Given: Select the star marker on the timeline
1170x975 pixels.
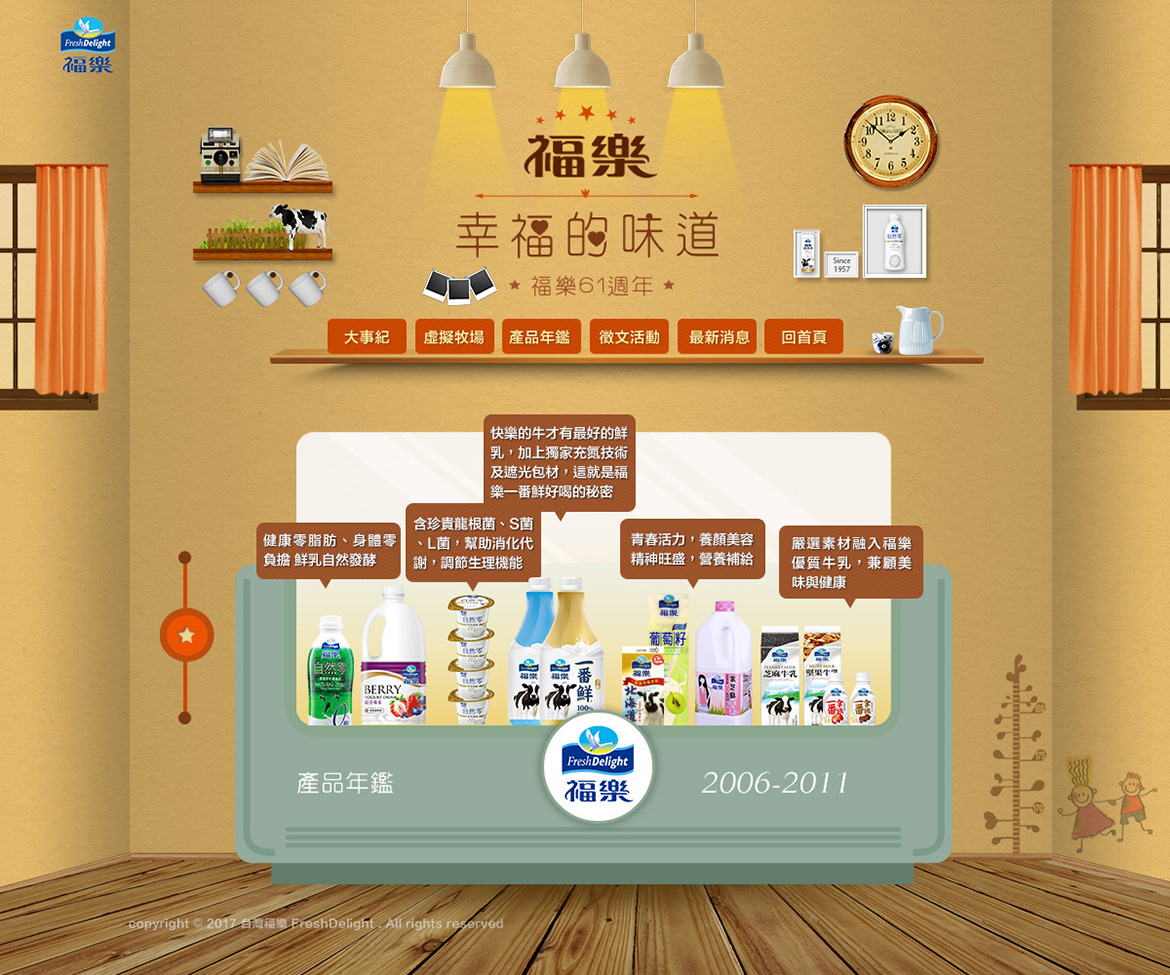Looking at the screenshot, I should (x=186, y=635).
